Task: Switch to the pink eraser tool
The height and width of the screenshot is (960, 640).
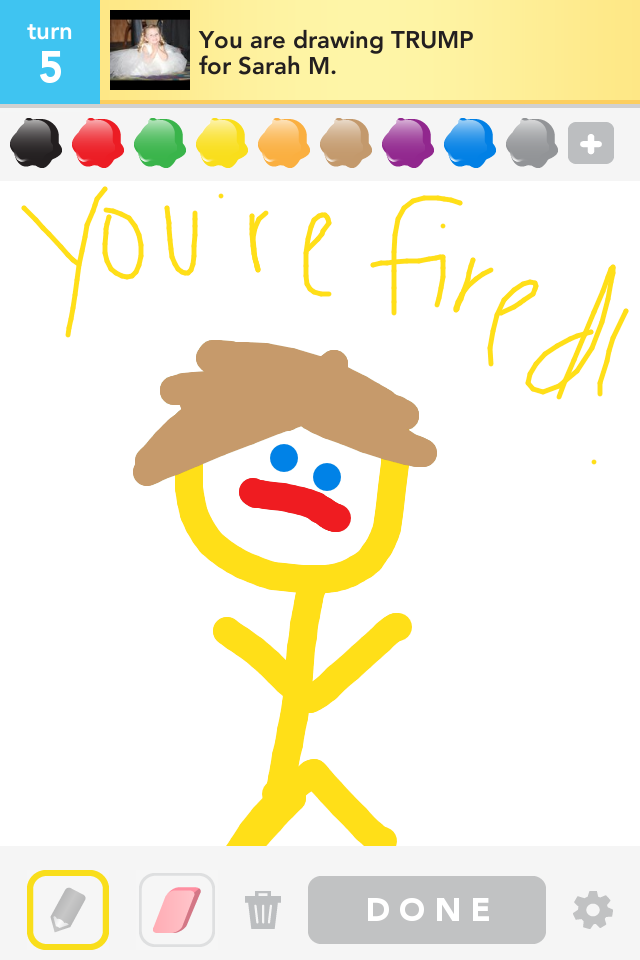Action: [177, 910]
